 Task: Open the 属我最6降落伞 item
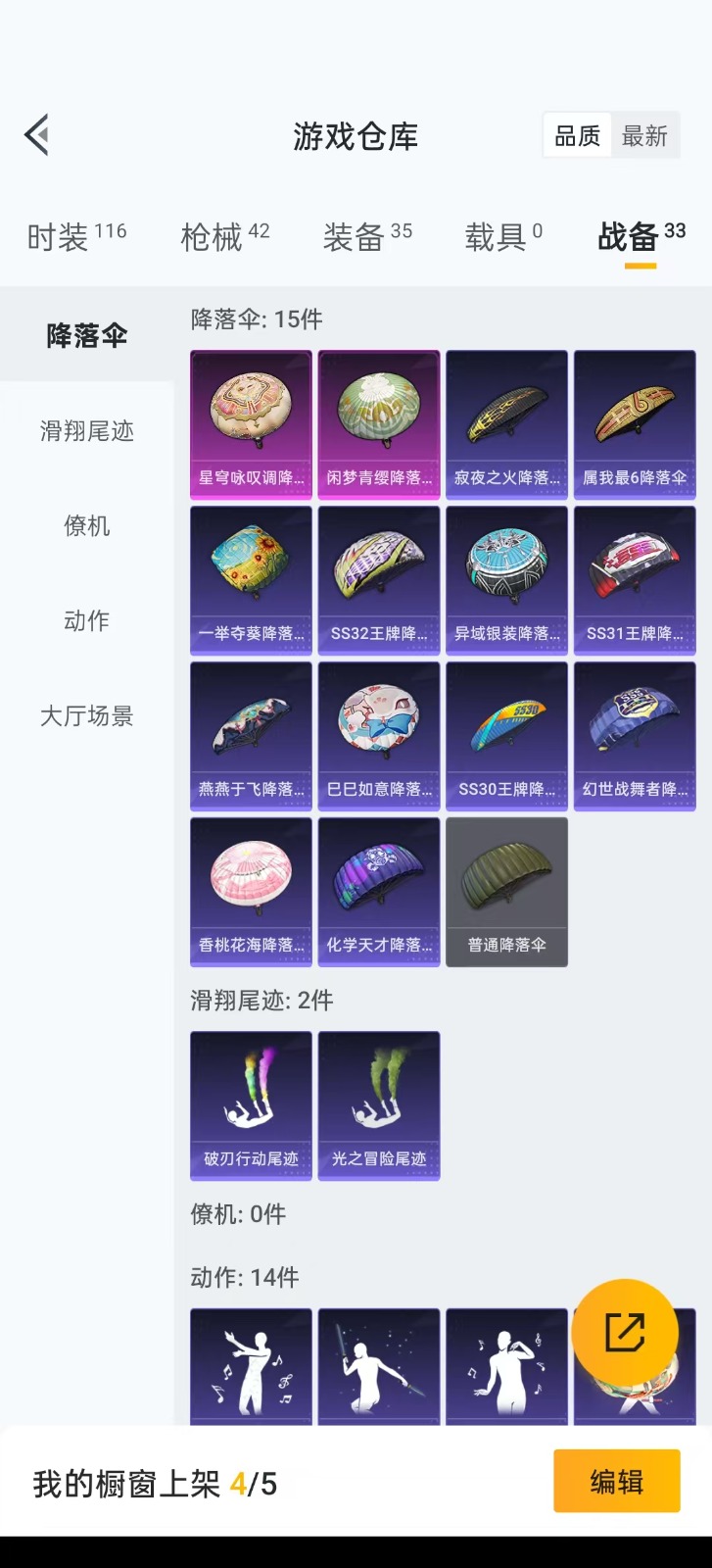[635, 424]
